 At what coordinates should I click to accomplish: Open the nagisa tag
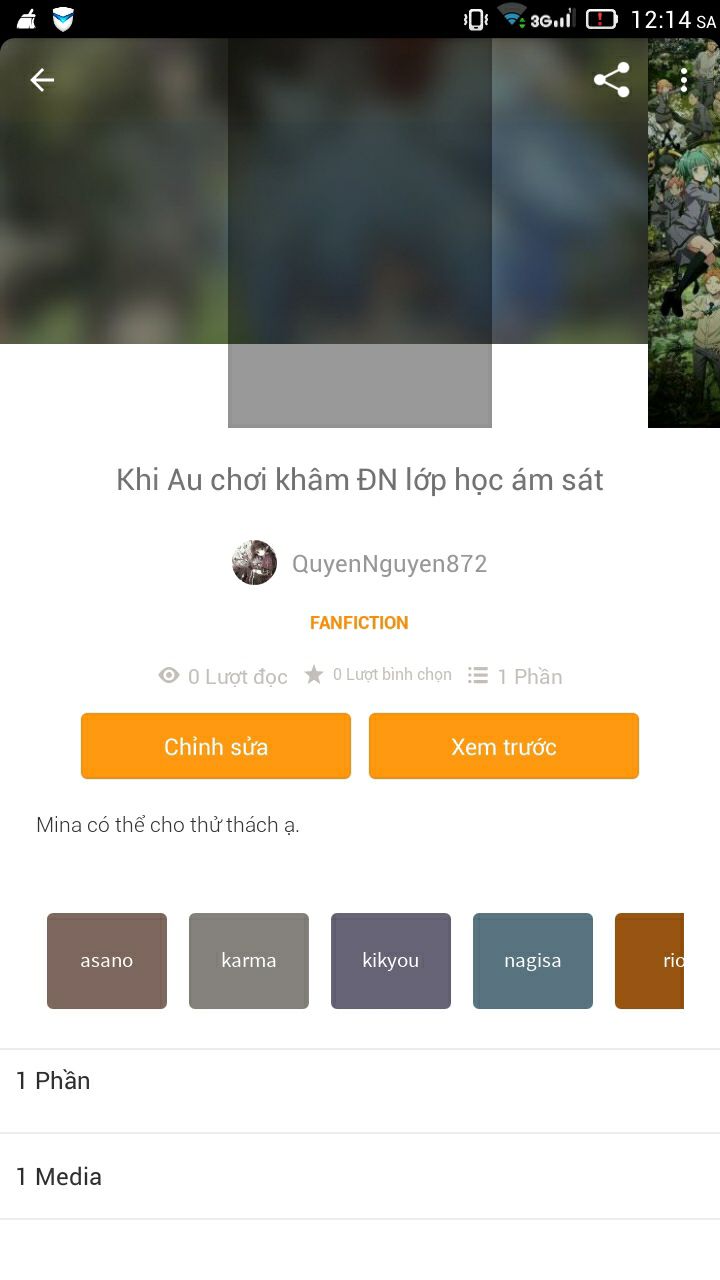click(533, 961)
